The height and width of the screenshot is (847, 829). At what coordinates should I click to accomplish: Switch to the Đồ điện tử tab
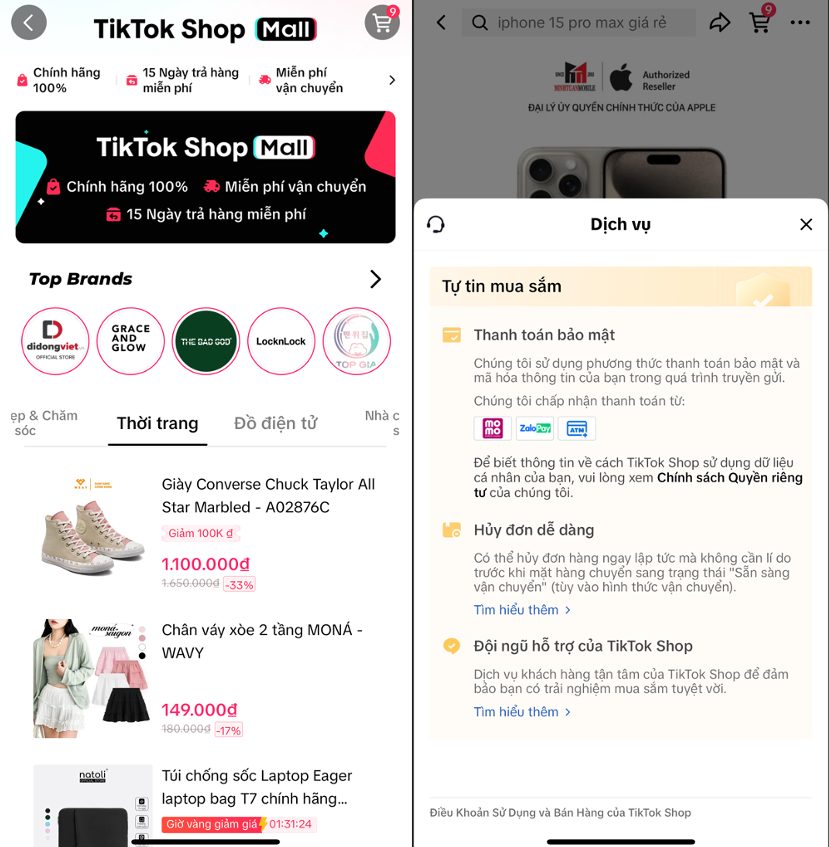[276, 423]
